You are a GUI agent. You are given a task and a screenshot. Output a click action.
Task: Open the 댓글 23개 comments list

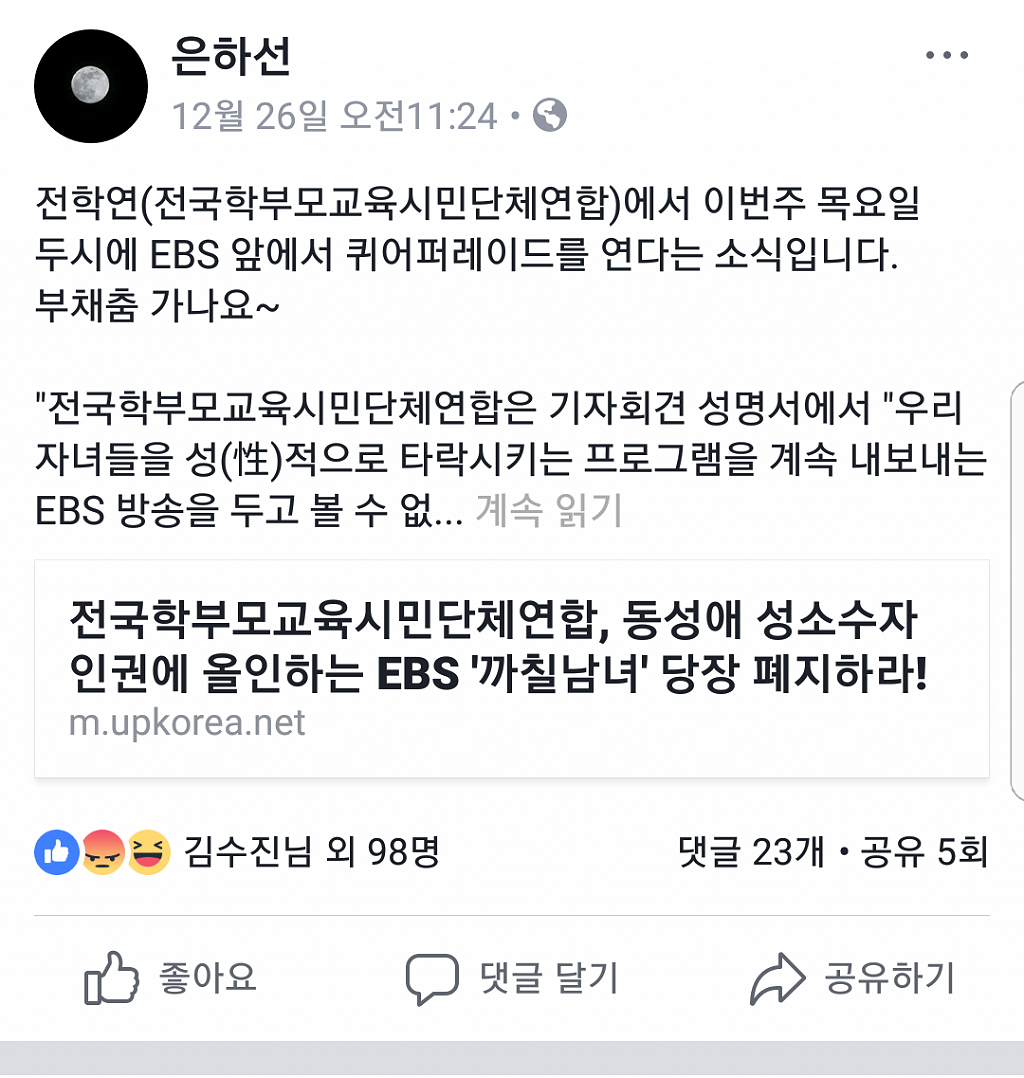[x=751, y=852]
